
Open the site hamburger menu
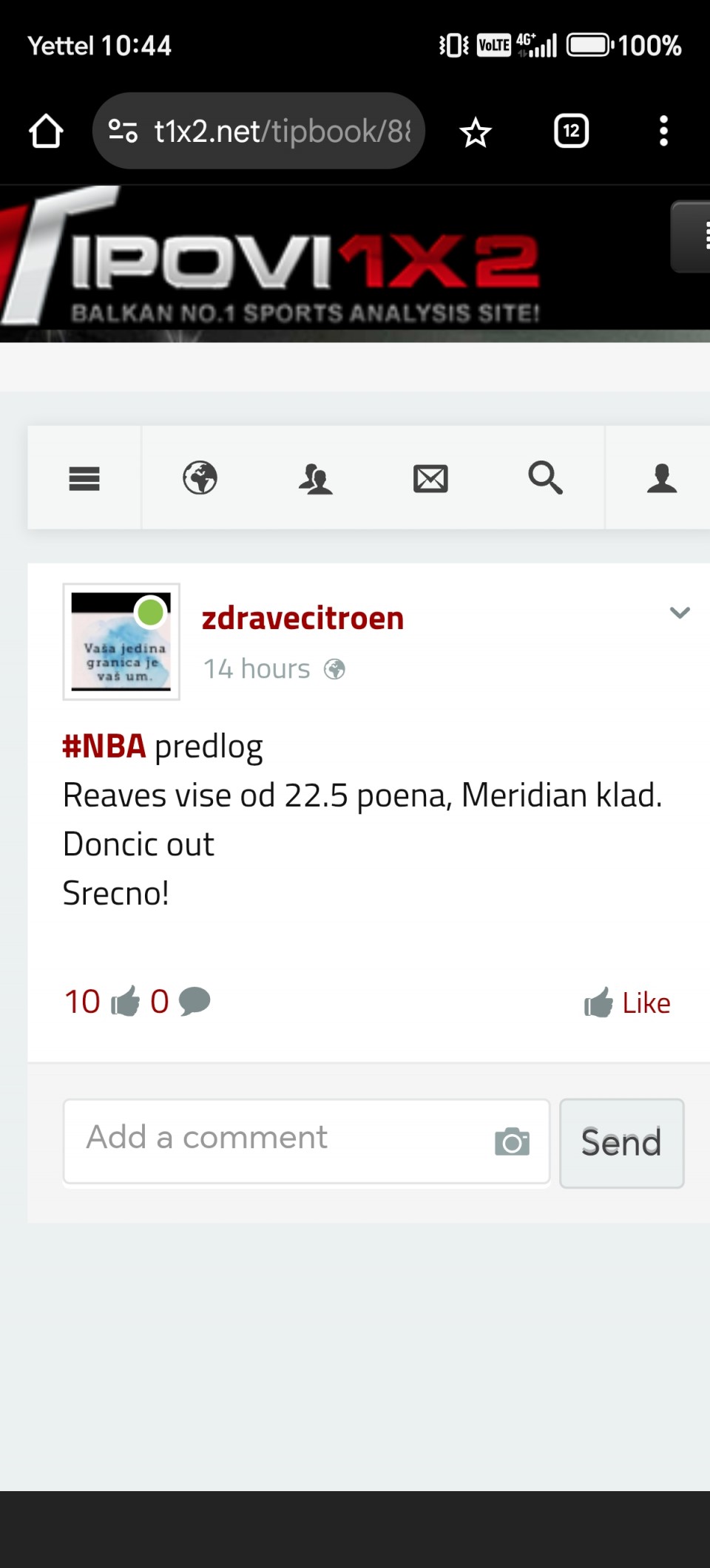[84, 478]
